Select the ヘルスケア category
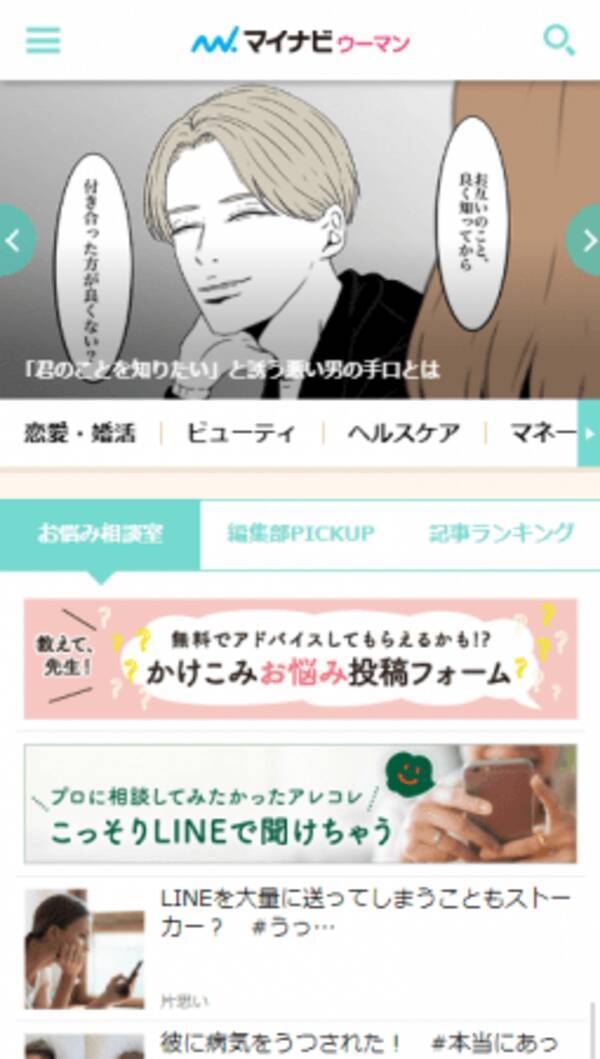This screenshot has width=600, height=1059. 403,433
